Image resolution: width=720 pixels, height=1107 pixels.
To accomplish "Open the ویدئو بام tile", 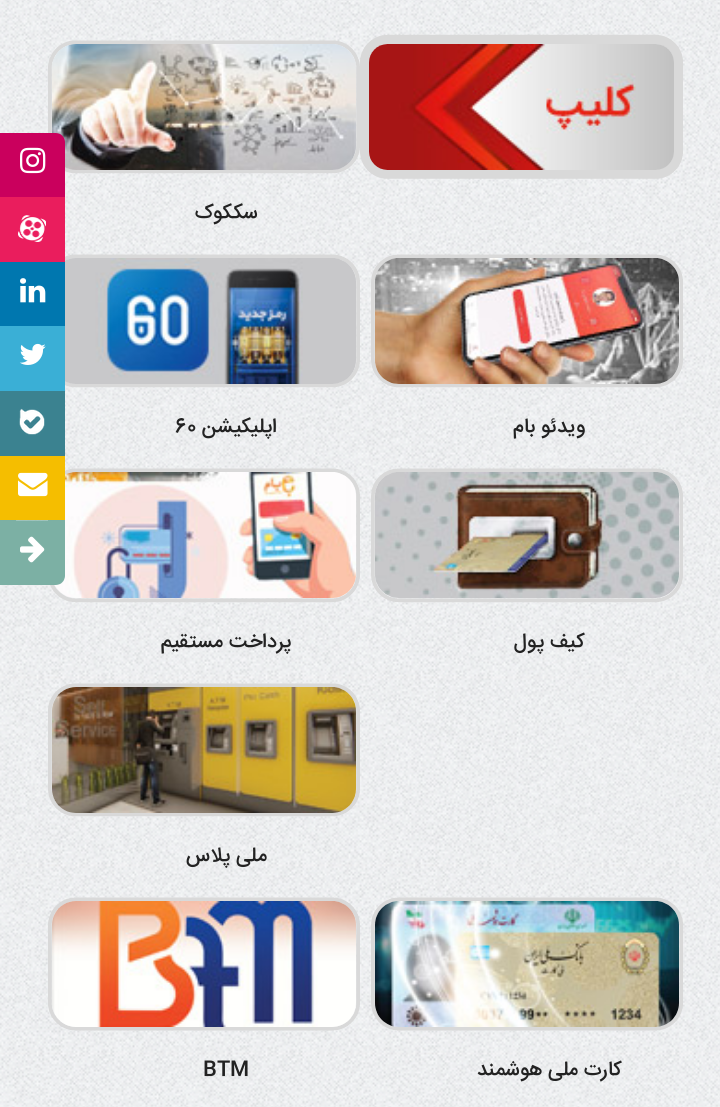I will 527,321.
